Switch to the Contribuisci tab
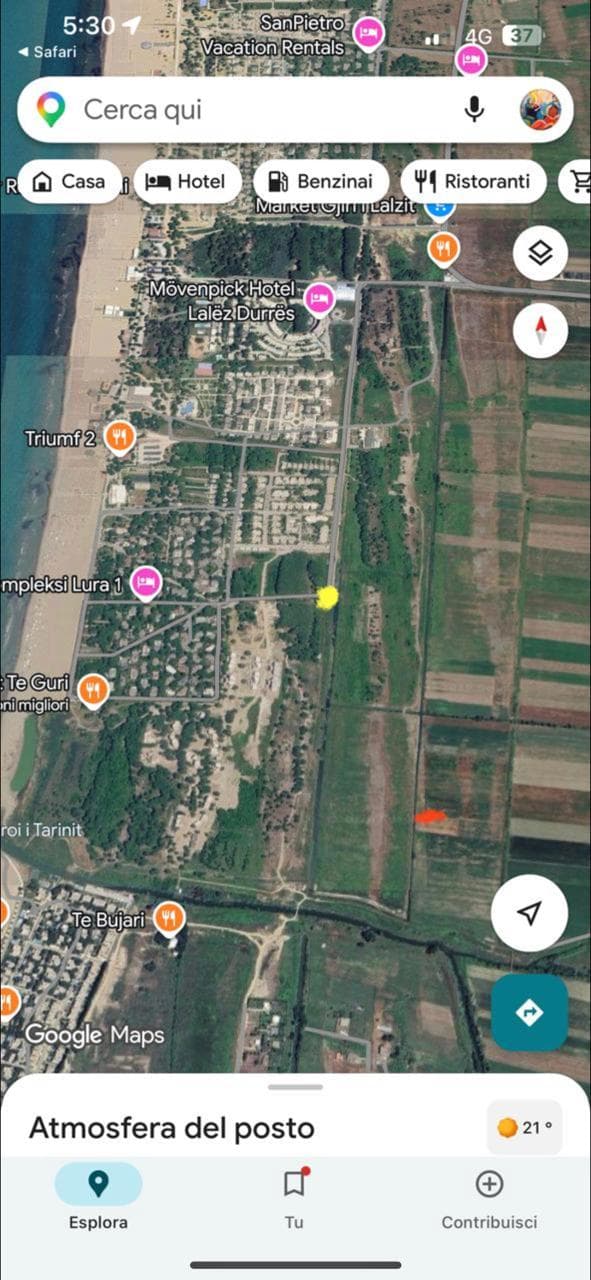The image size is (591, 1280). pyautogui.click(x=489, y=1196)
